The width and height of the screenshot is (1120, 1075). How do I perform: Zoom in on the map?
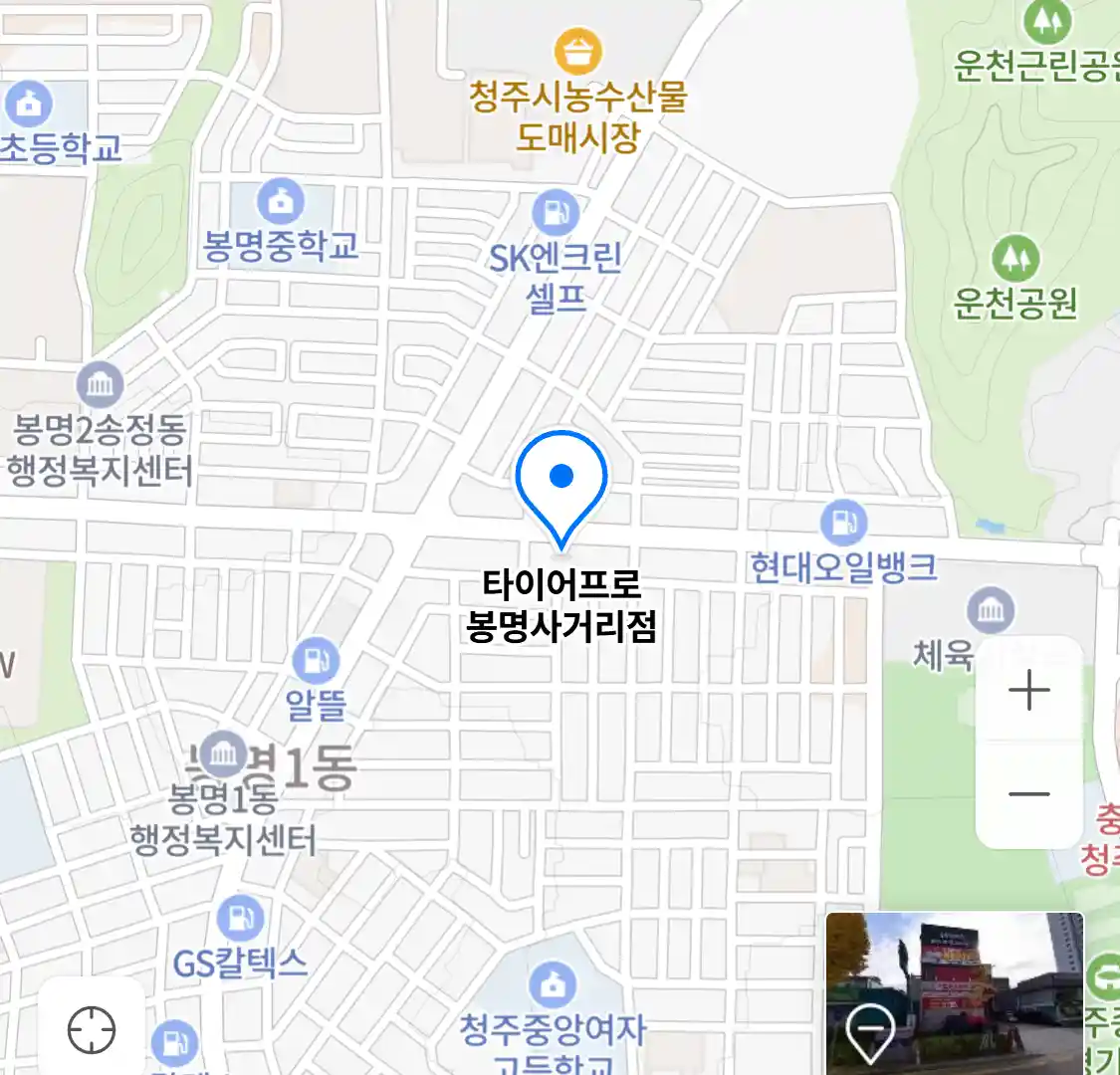tap(1028, 691)
